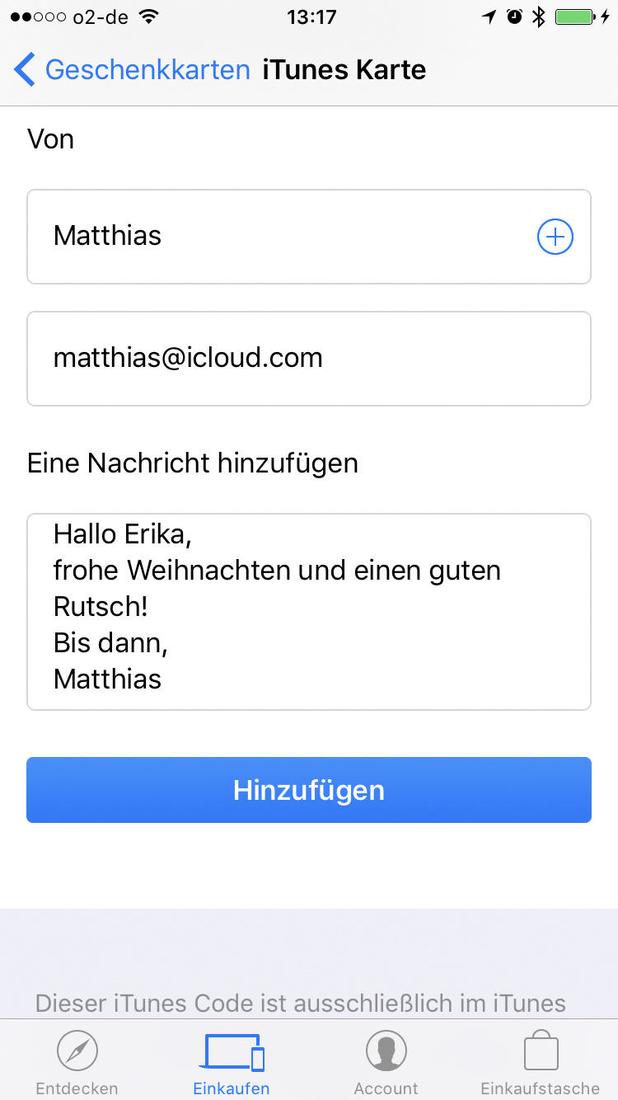Edit the email field matthias@icloud.com
The width and height of the screenshot is (618, 1100).
click(x=309, y=358)
